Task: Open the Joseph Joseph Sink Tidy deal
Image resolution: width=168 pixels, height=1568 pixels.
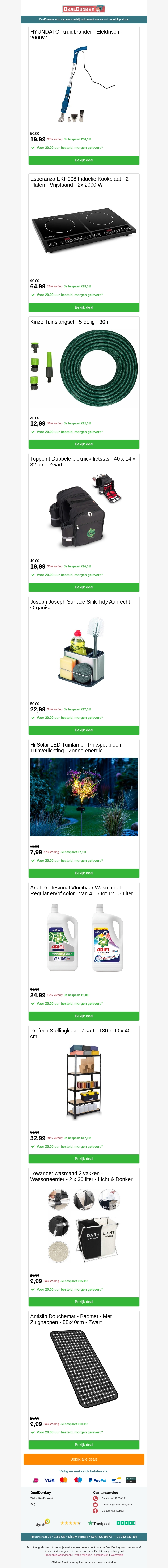Action: [x=84, y=730]
